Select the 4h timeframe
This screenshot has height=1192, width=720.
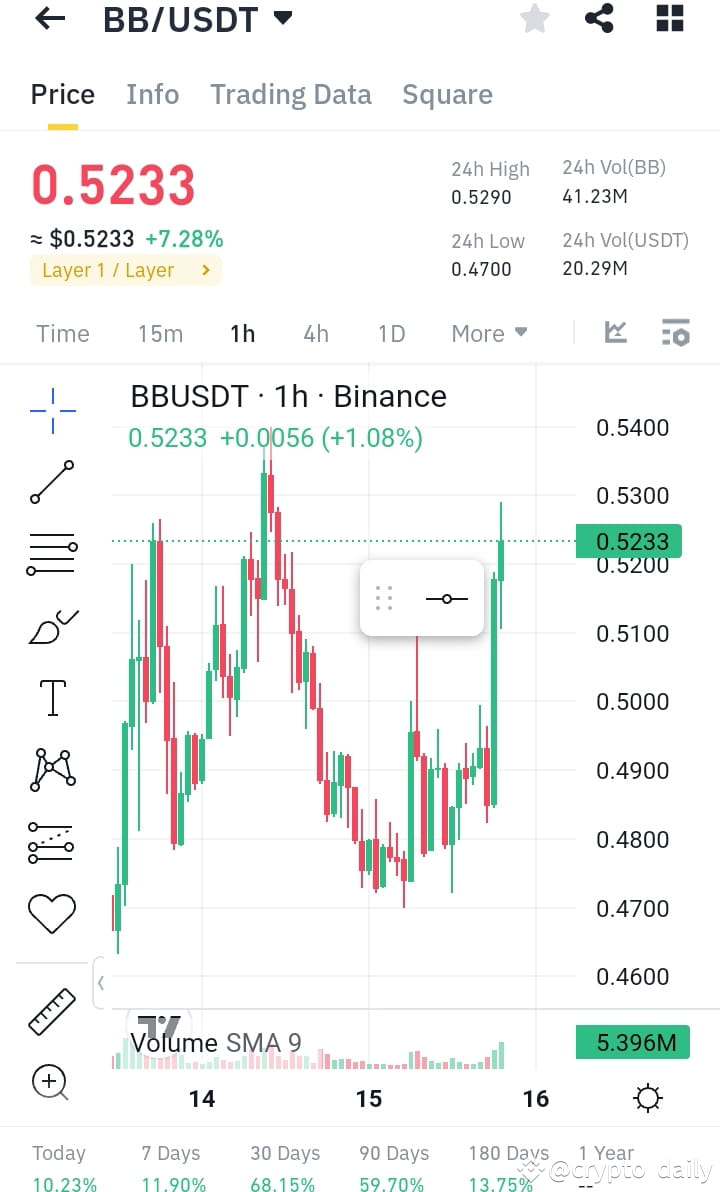315,333
